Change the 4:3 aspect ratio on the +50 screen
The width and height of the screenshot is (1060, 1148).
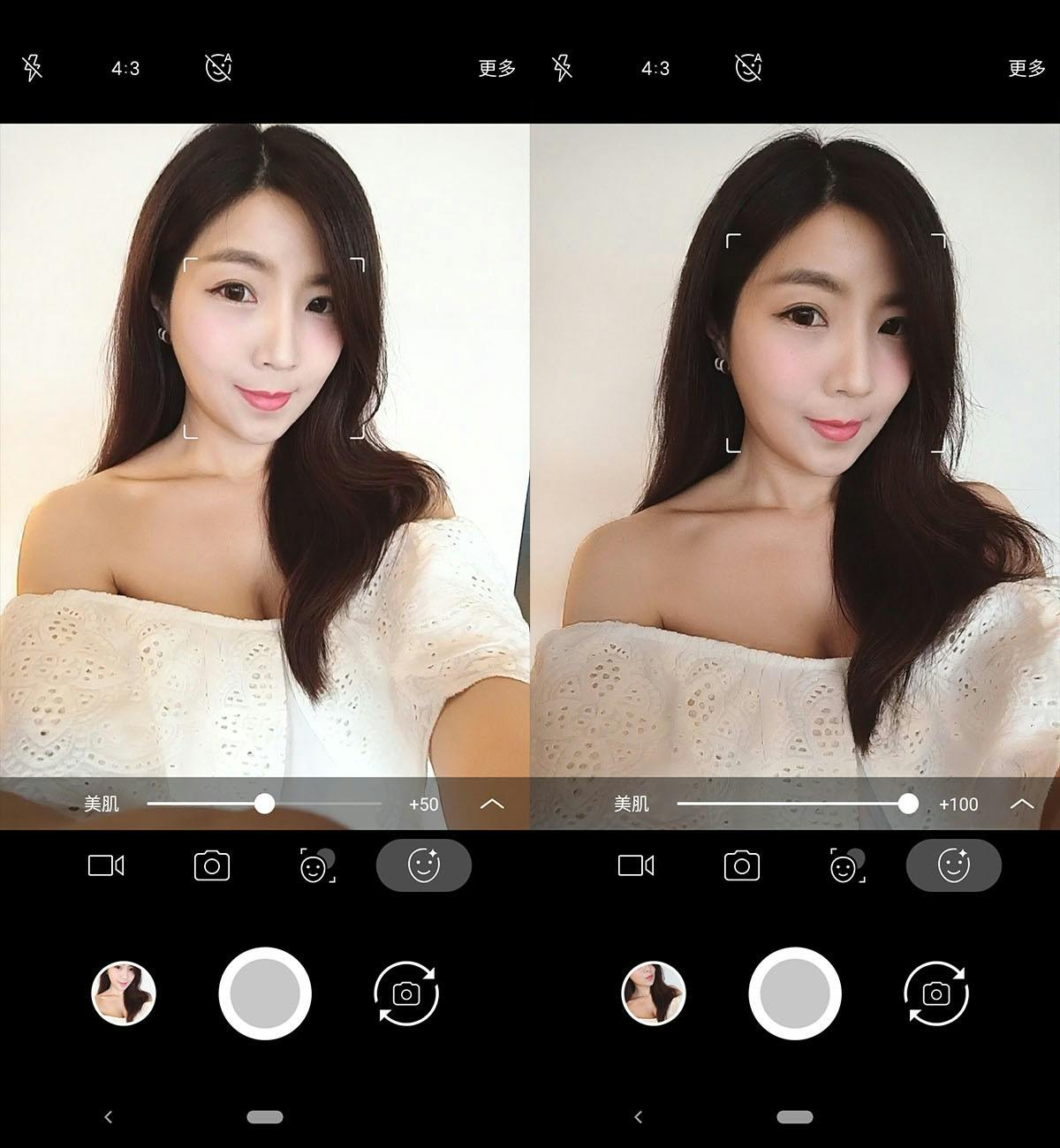pos(125,68)
